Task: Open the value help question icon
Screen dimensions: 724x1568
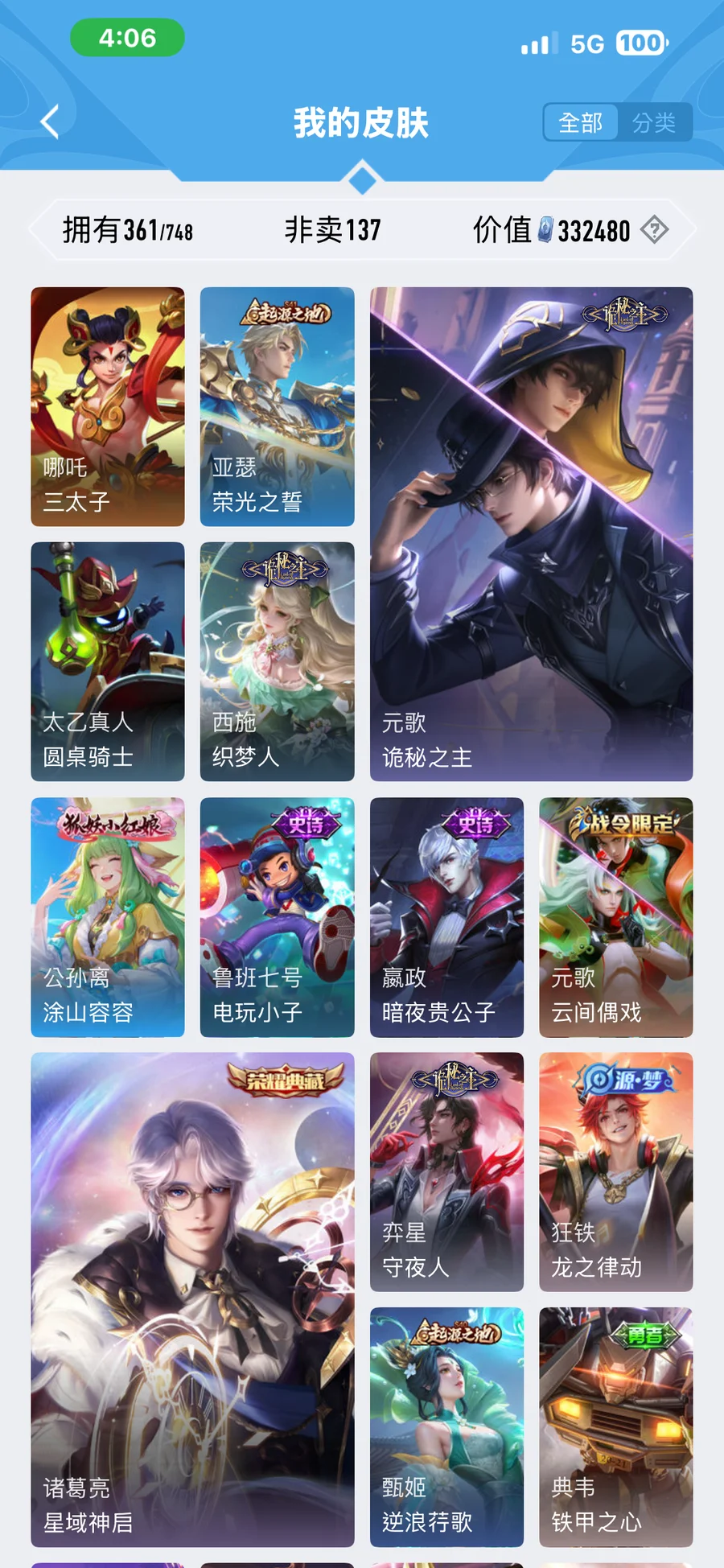Action: (654, 230)
